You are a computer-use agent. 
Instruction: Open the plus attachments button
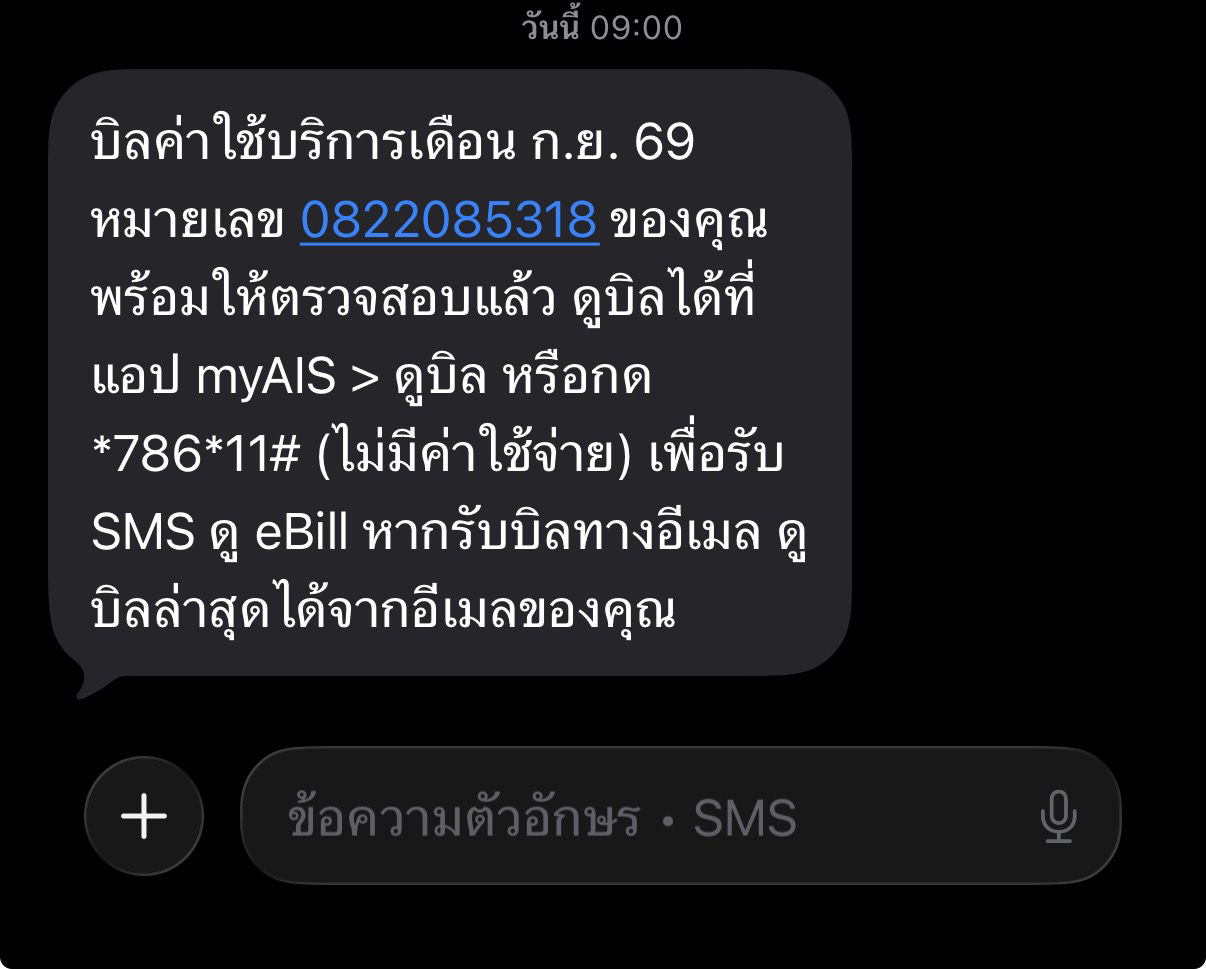(x=144, y=816)
